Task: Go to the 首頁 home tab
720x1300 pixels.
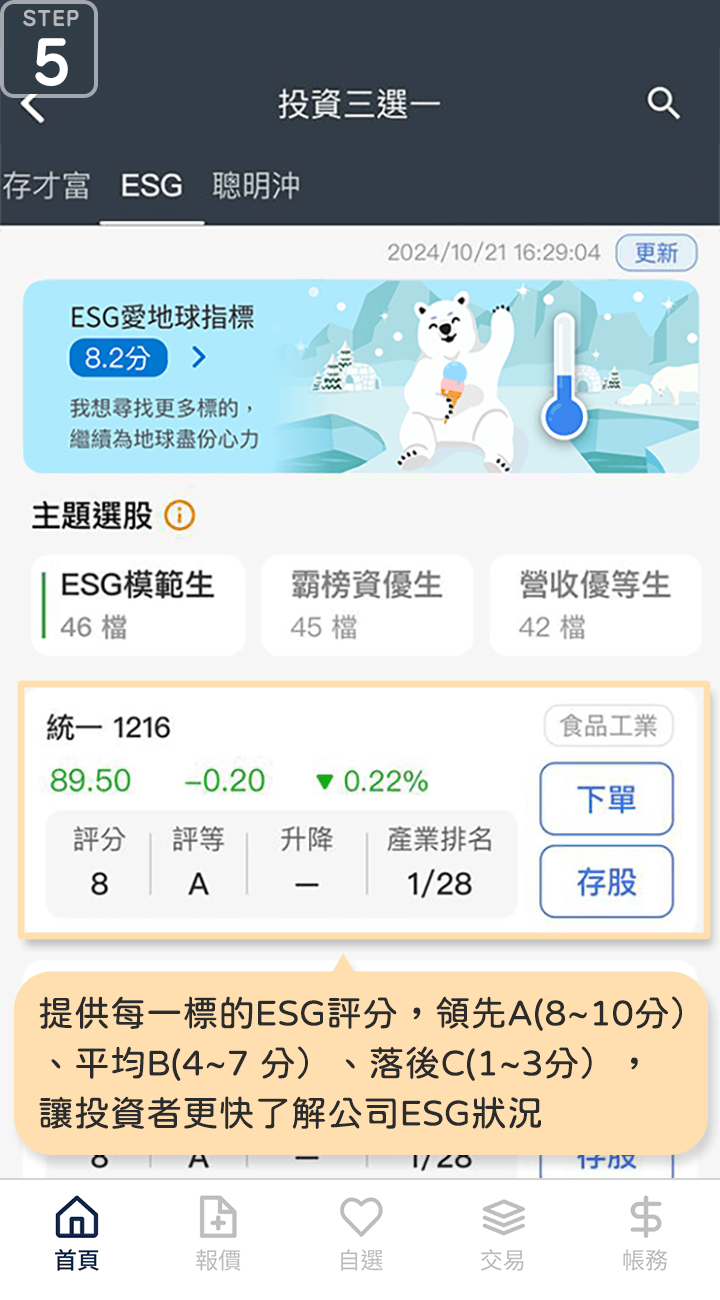Action: click(x=76, y=1234)
